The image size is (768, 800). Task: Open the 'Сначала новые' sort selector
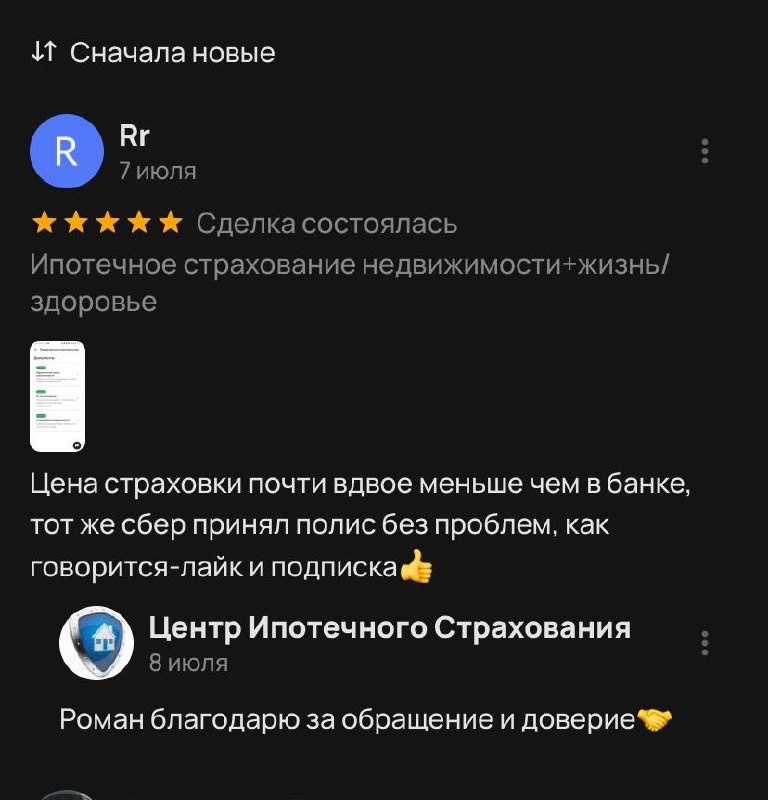click(x=153, y=52)
